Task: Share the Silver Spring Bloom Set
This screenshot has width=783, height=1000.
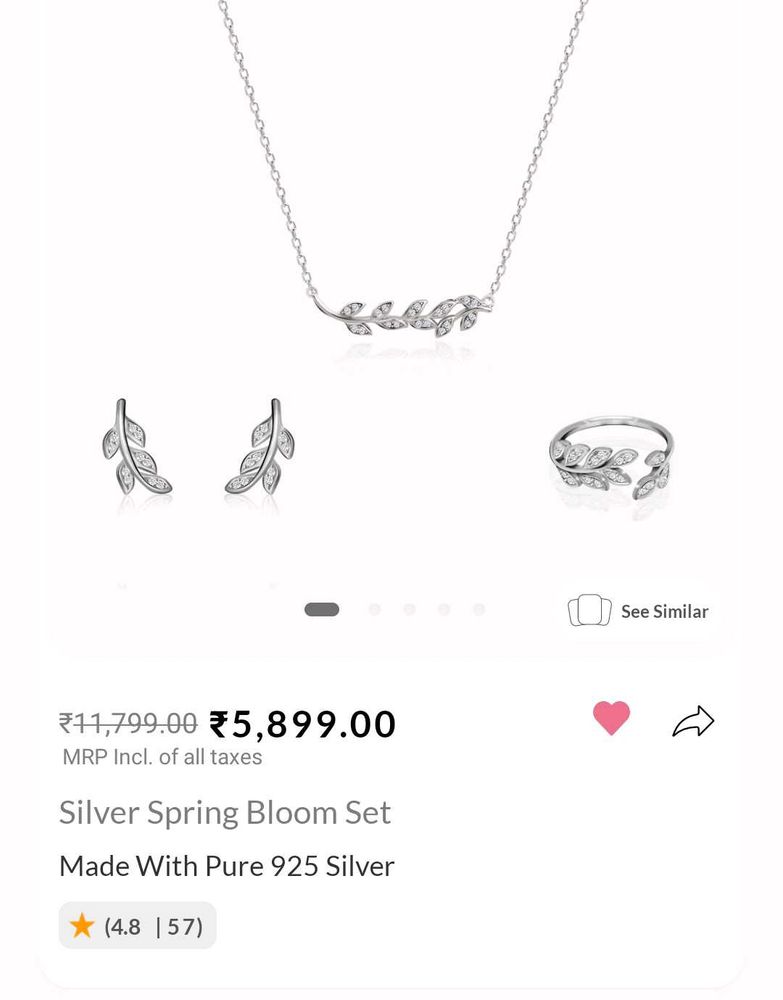Action: pyautogui.click(x=693, y=721)
